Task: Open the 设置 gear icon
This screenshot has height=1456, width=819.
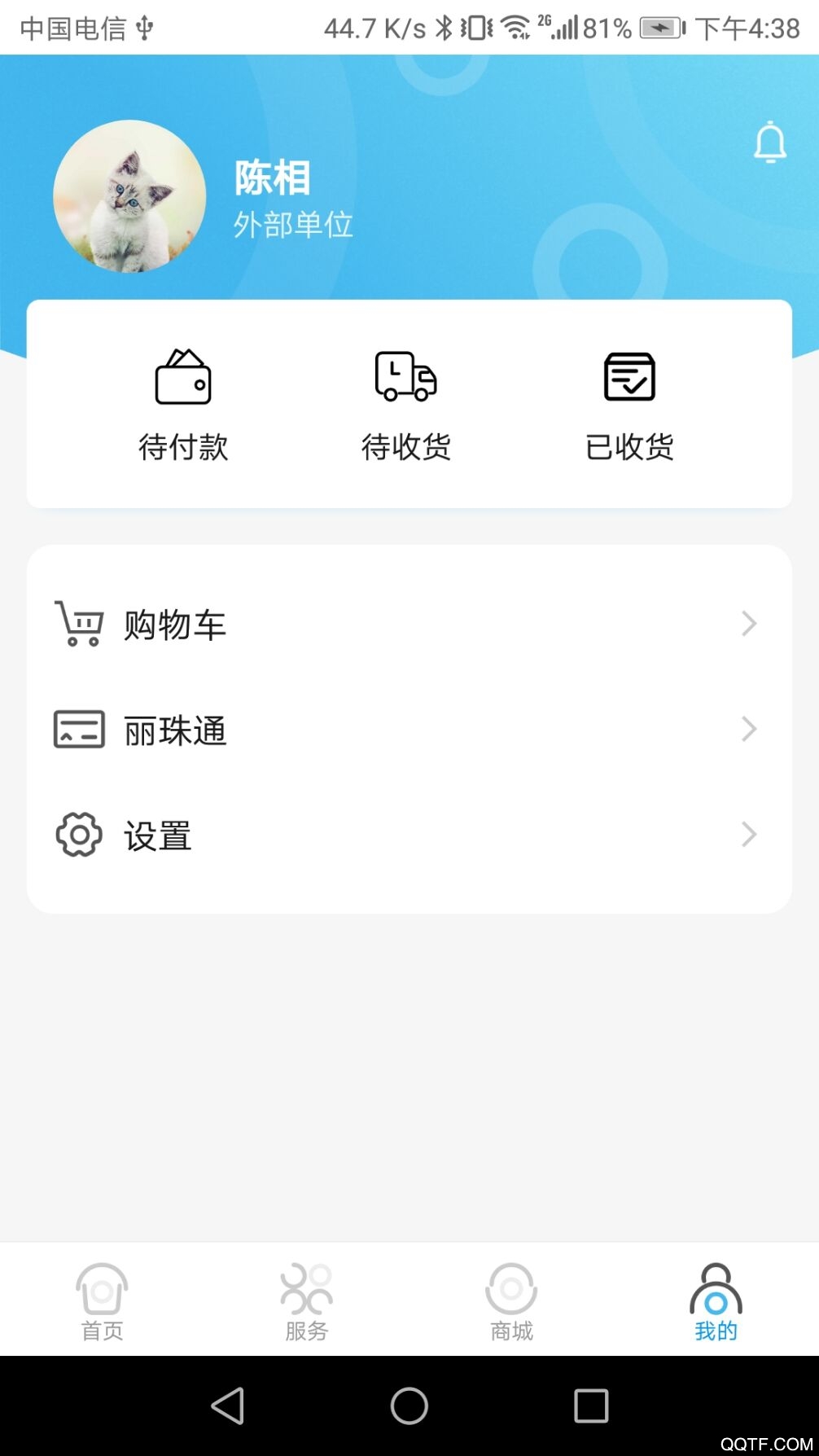Action: click(x=77, y=834)
